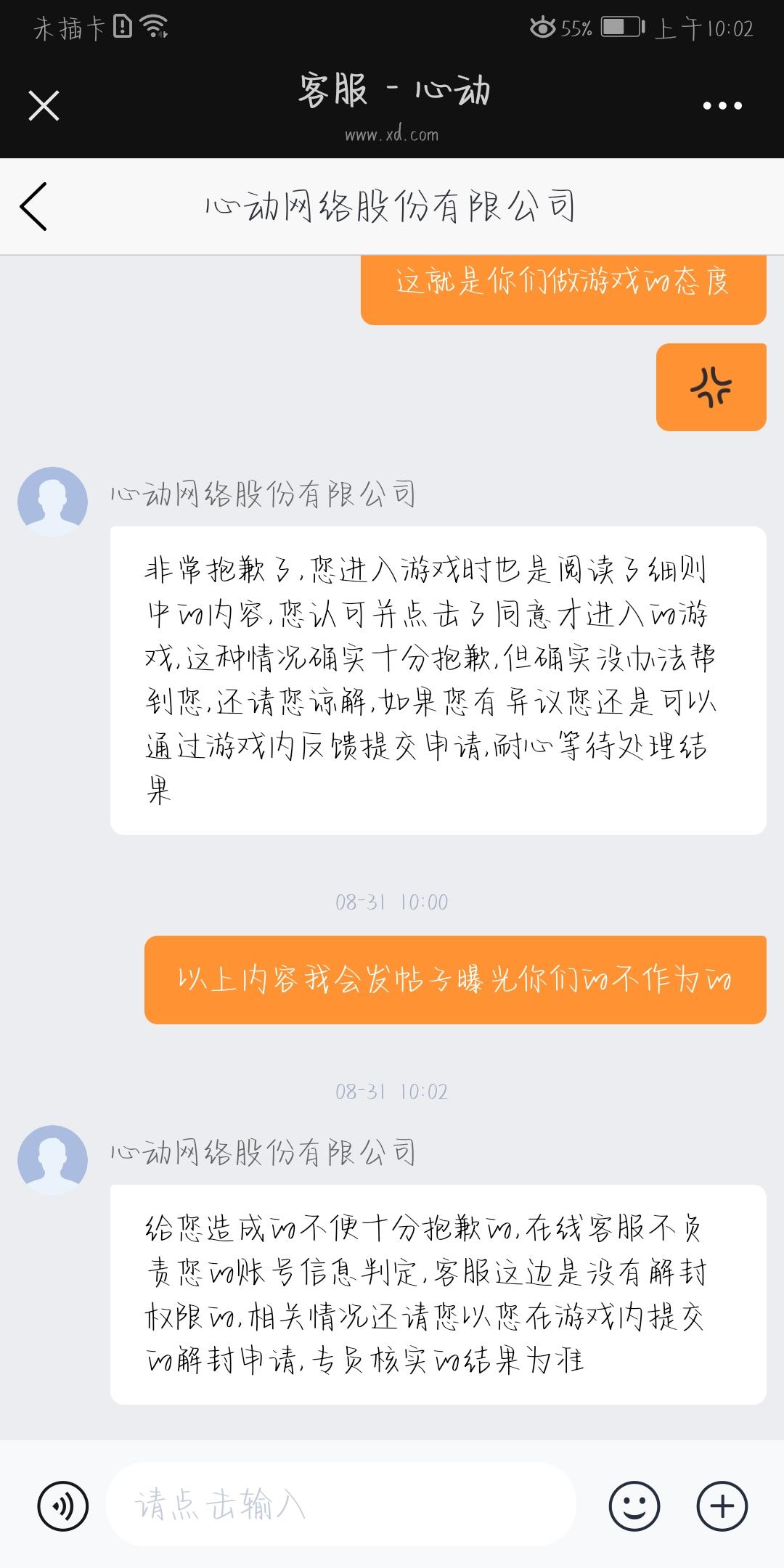Tap the SIM card status icon
This screenshot has width=784, height=1568.
click(121, 26)
